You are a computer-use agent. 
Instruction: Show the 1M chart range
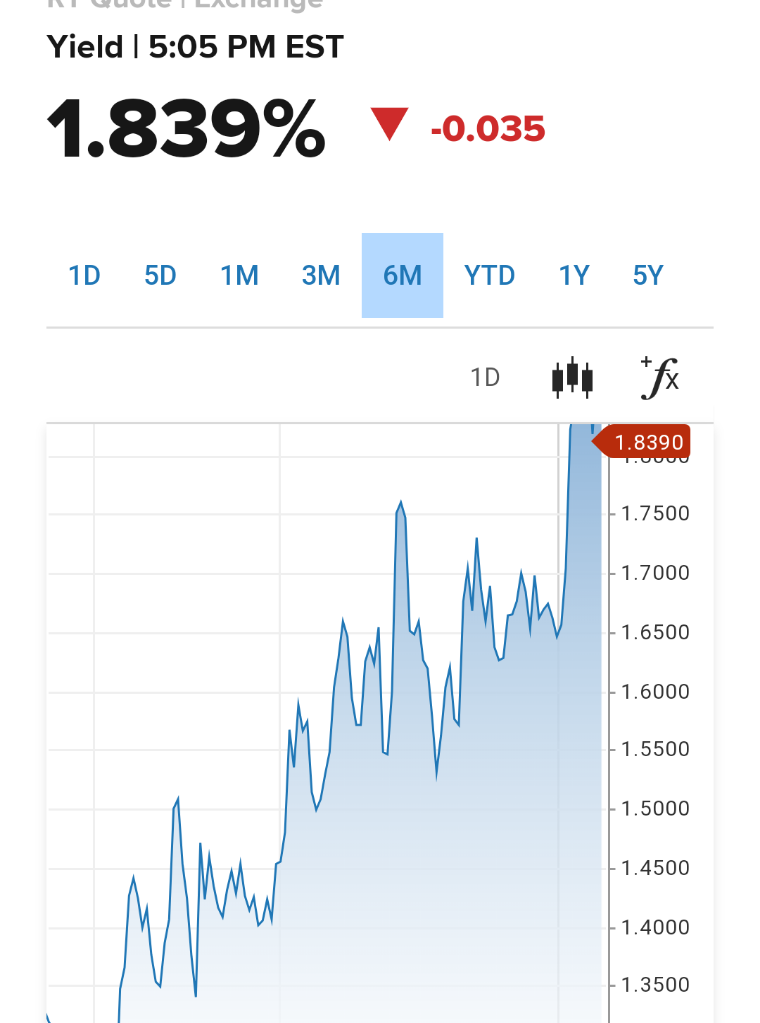pos(240,276)
